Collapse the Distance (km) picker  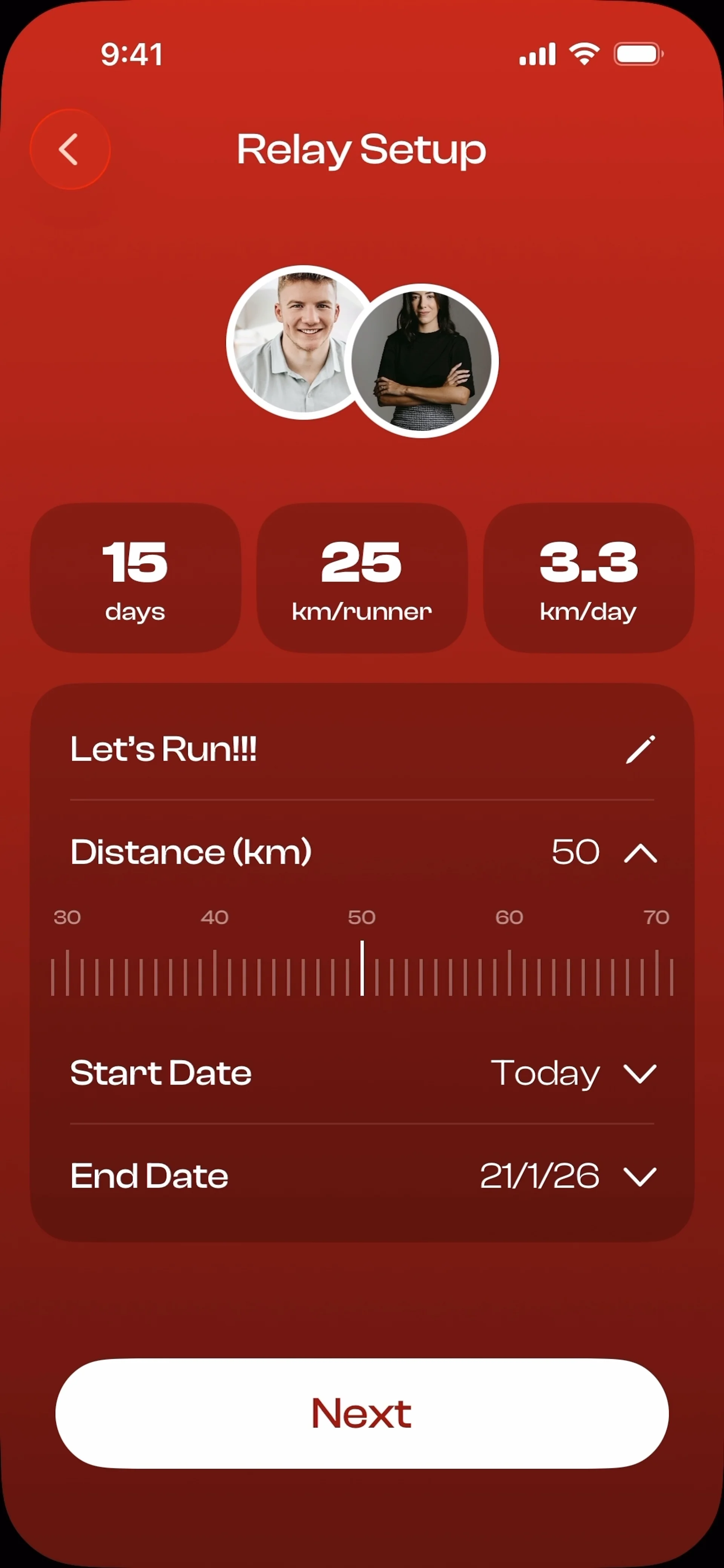[640, 852]
